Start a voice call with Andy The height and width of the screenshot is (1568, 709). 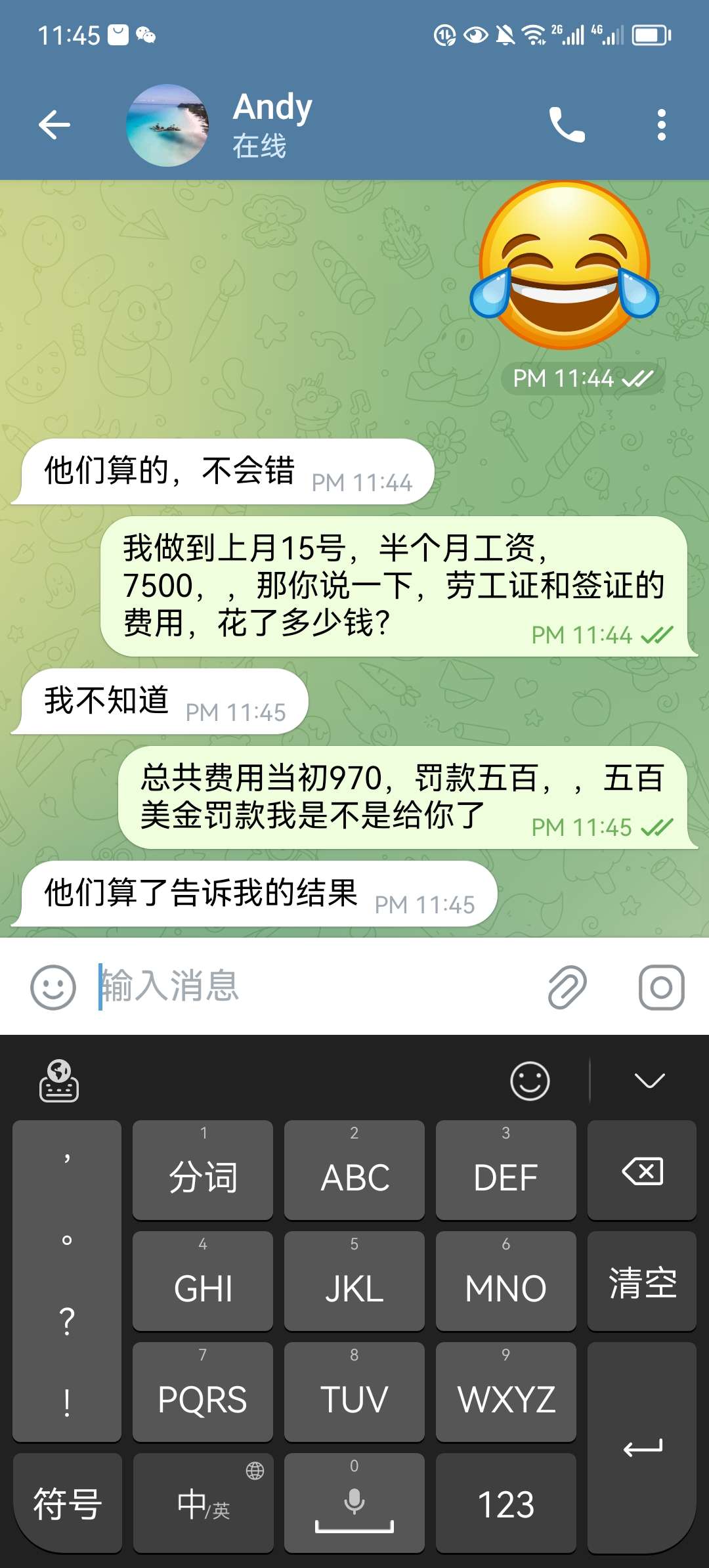(567, 125)
